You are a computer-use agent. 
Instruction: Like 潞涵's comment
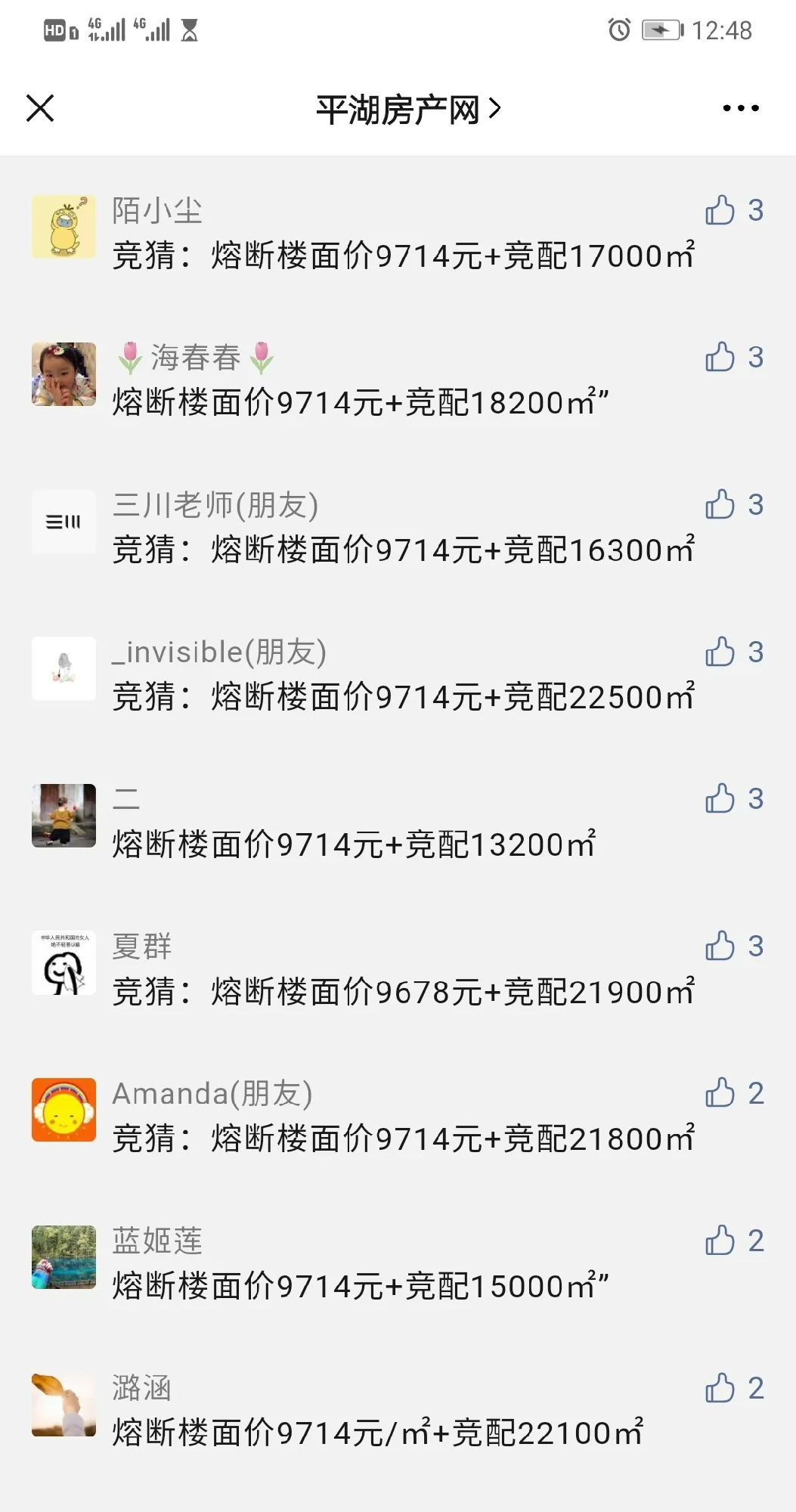(720, 1388)
